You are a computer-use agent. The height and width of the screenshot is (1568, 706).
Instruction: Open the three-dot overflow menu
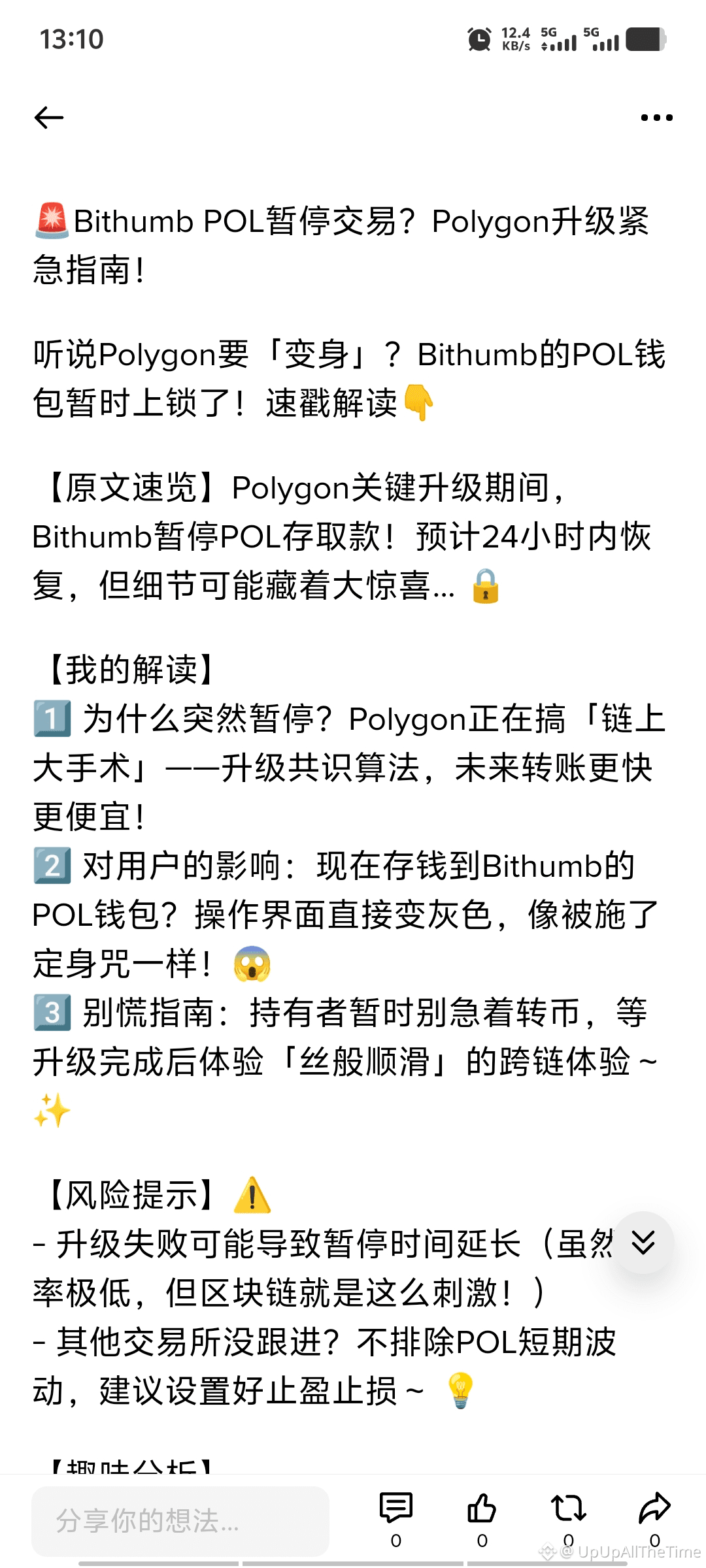tap(656, 118)
